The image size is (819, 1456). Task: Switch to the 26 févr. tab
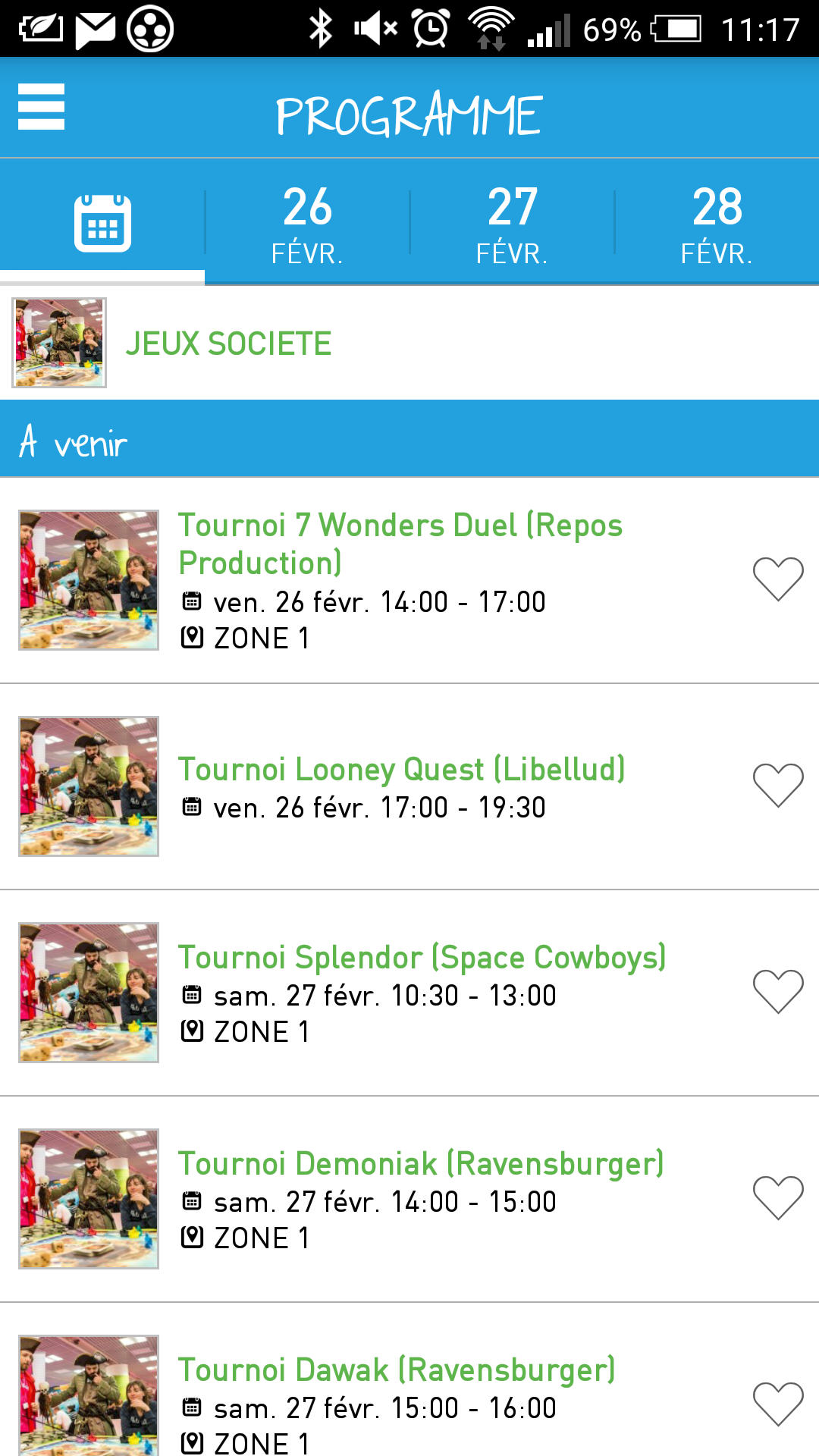307,223
